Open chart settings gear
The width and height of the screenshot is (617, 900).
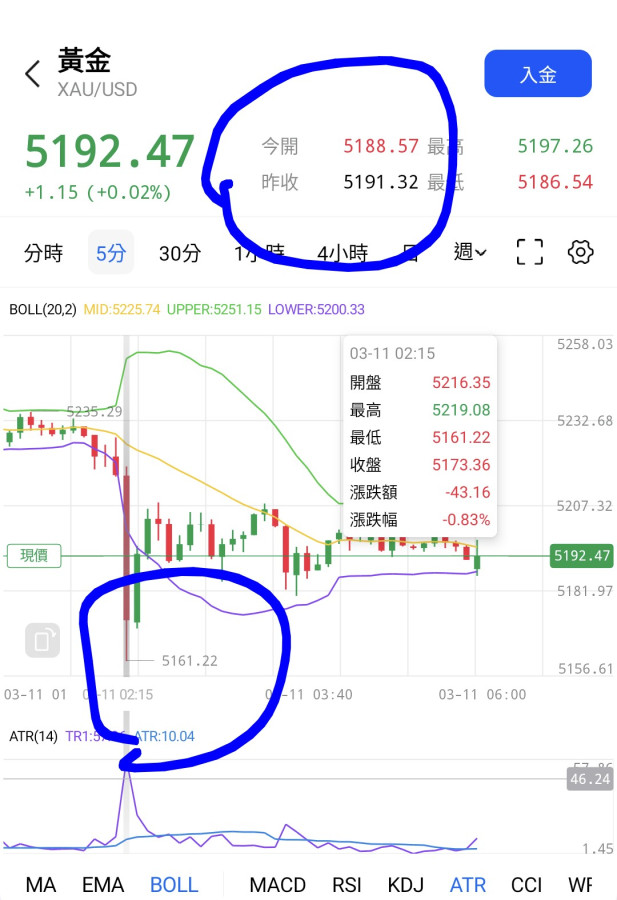(580, 252)
